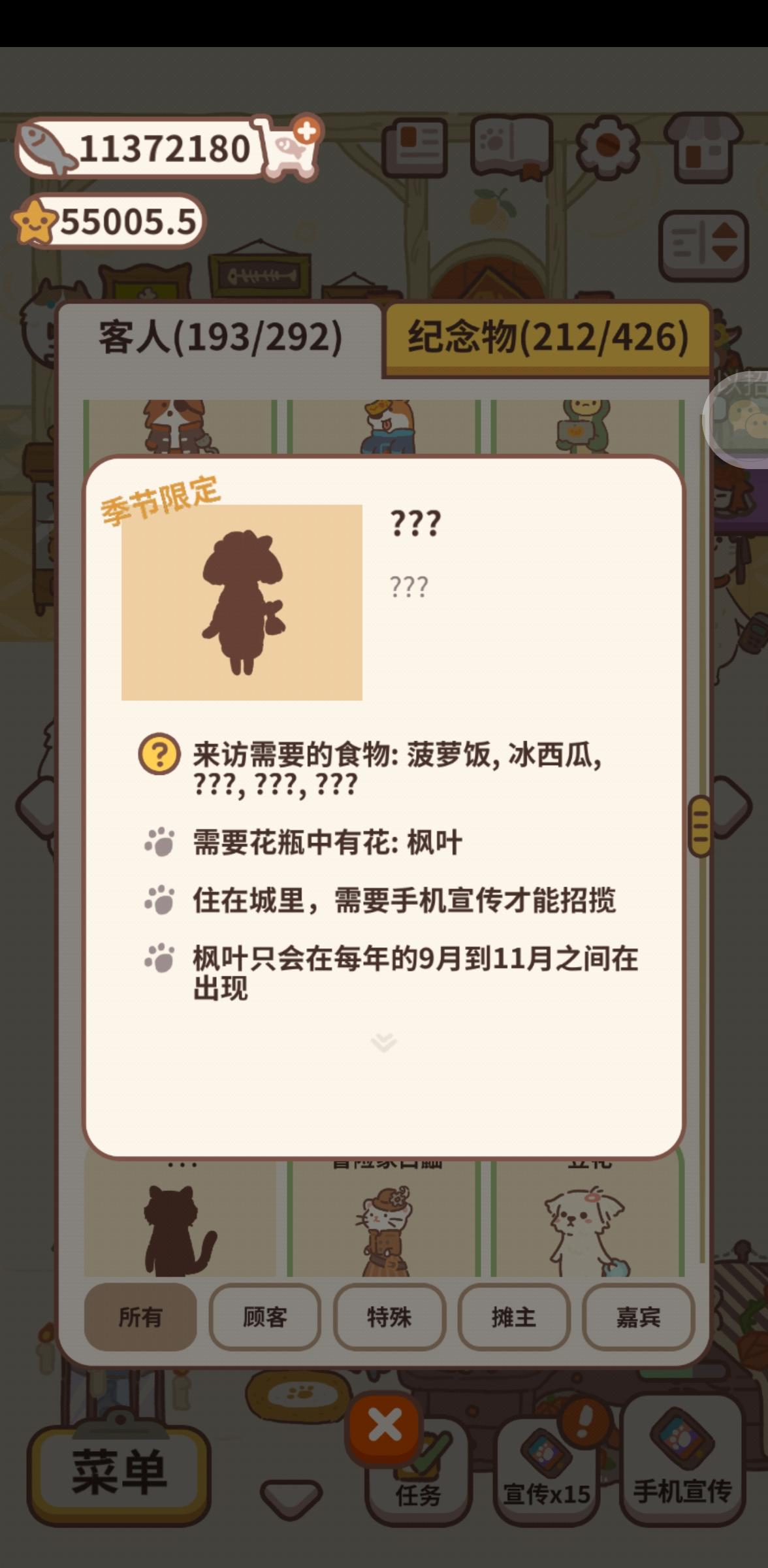Expand card details with the double-down chevron

coord(384,1041)
